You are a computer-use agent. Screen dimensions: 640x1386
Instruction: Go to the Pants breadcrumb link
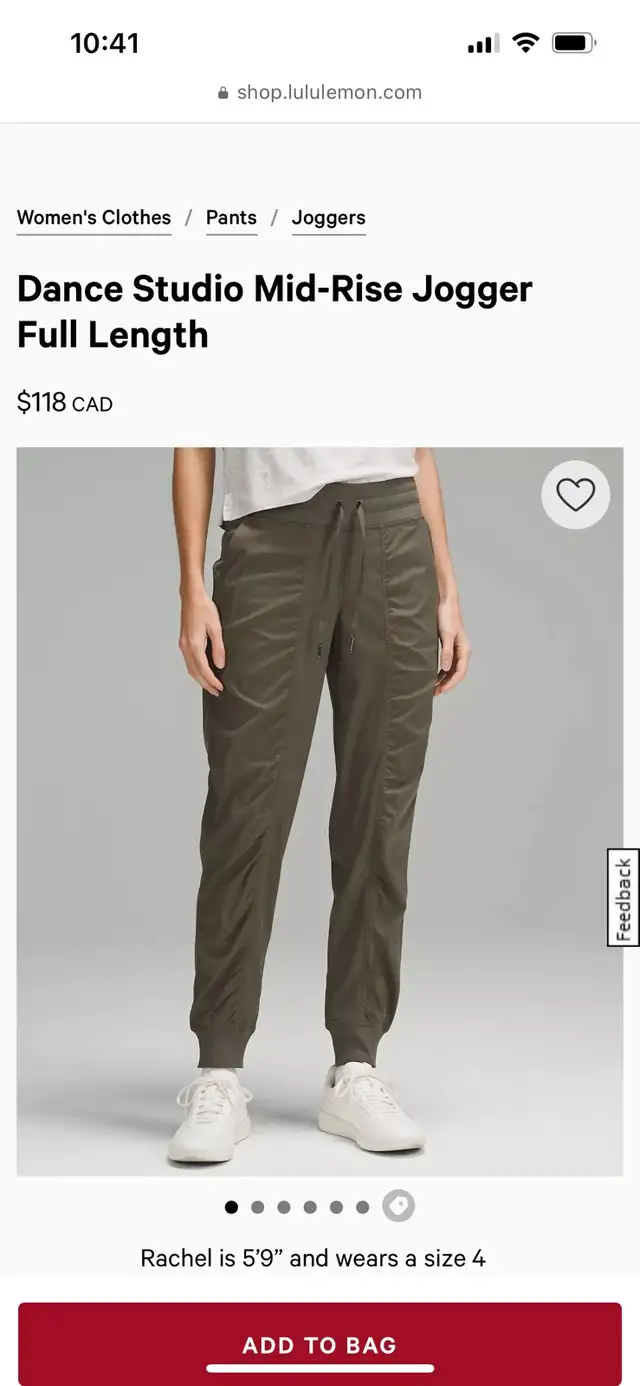click(x=231, y=218)
